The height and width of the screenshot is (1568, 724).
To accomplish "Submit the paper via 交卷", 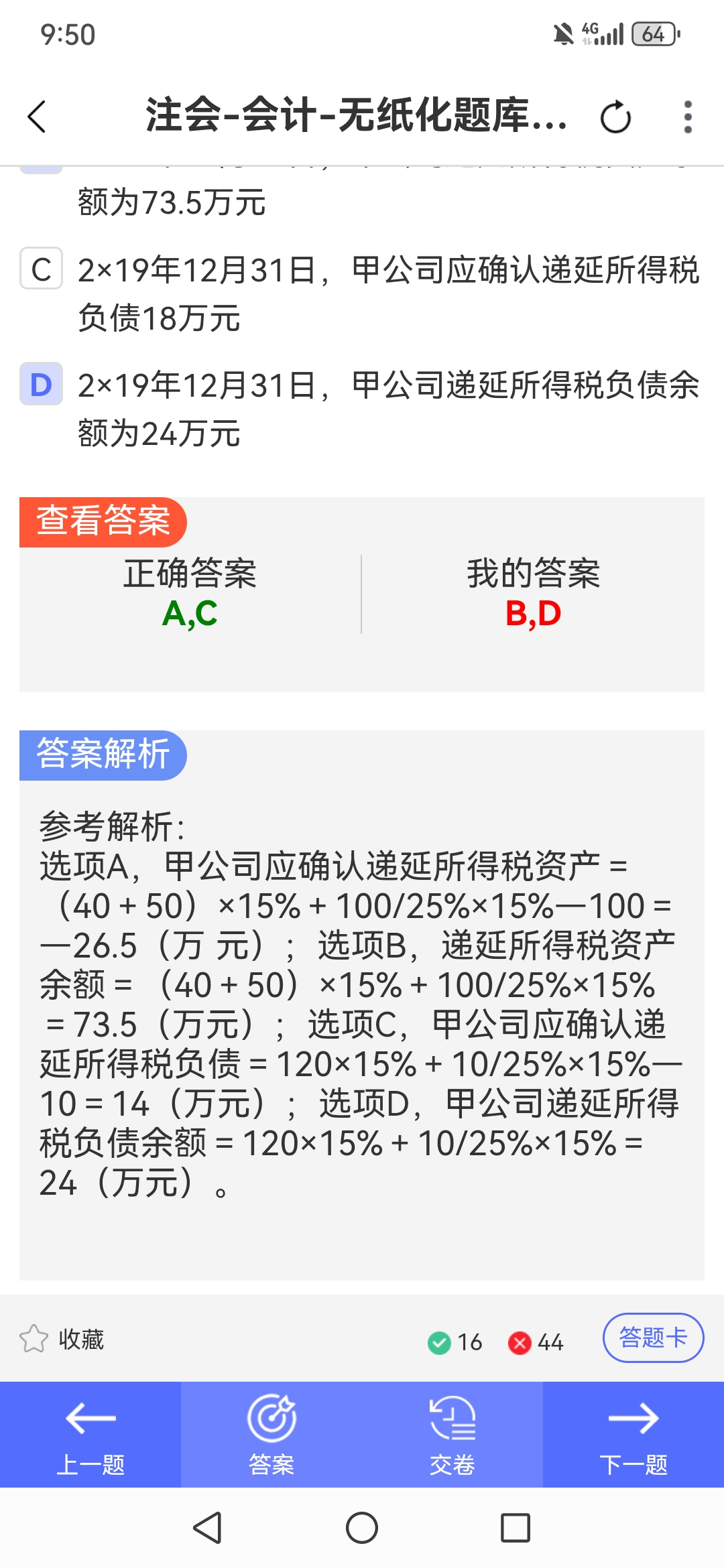I will (x=452, y=1435).
